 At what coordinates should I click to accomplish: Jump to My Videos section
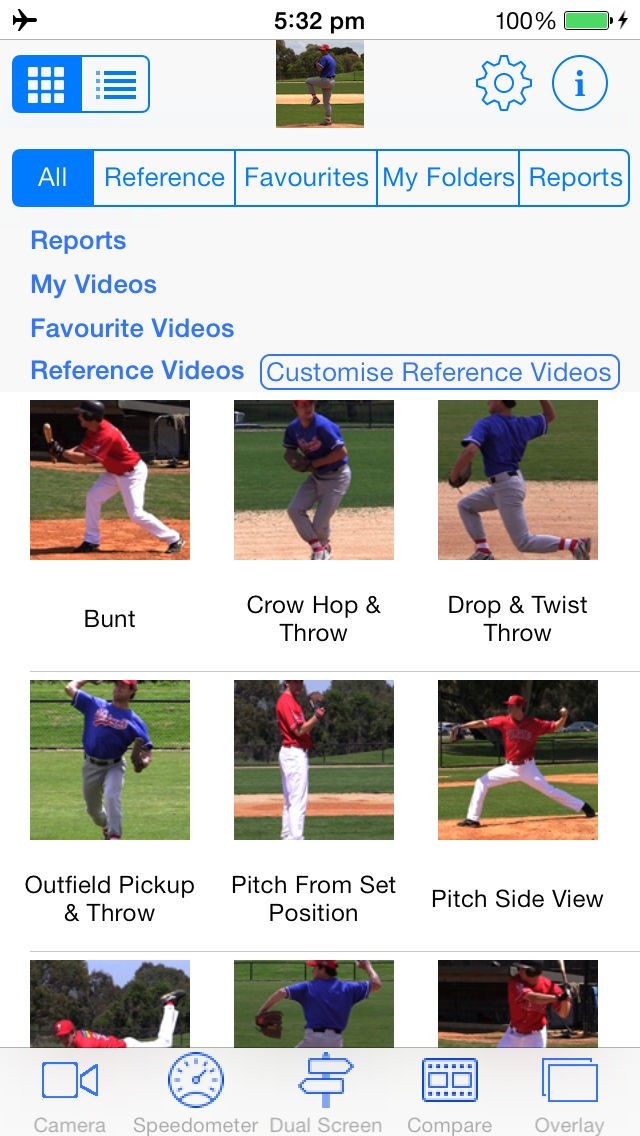(x=93, y=284)
